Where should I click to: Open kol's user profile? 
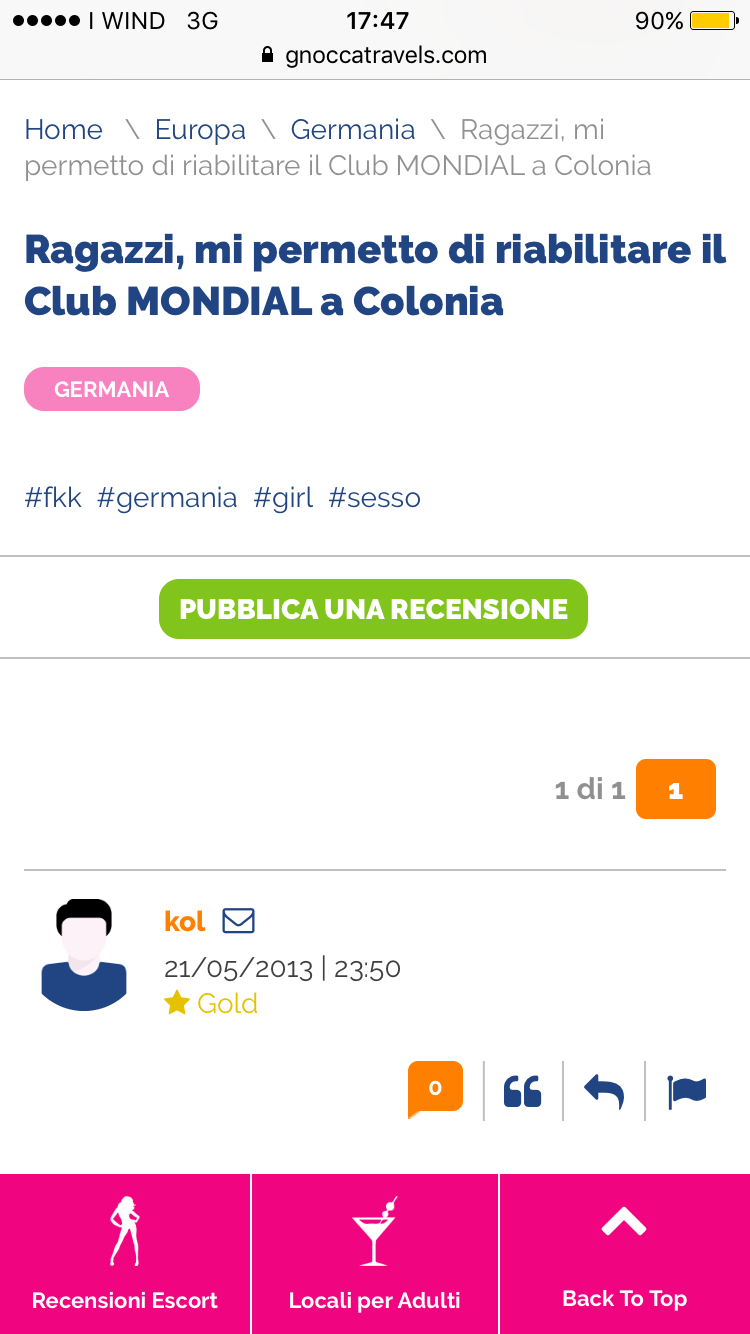pyautogui.click(x=184, y=921)
